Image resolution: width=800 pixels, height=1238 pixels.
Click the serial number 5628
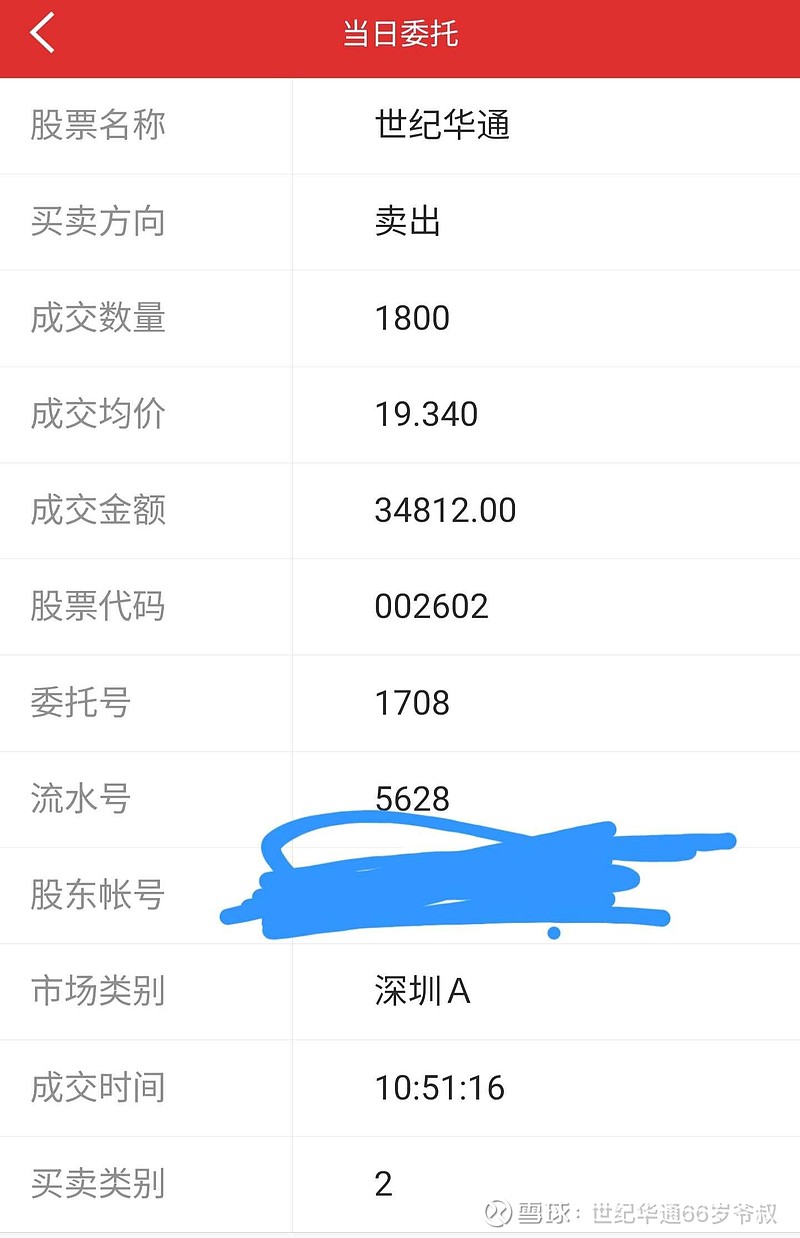coord(410,799)
